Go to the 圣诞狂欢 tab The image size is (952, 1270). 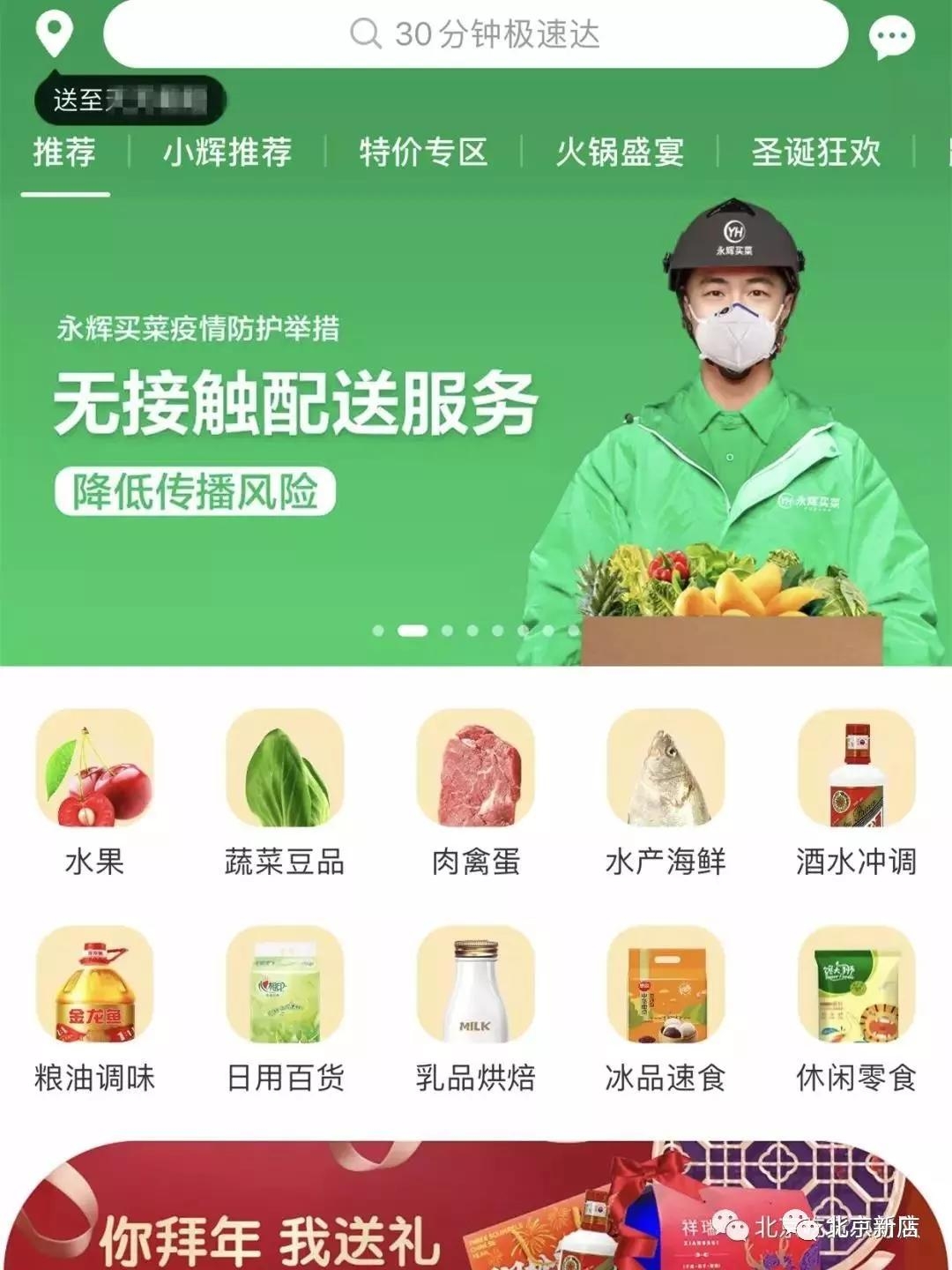(815, 152)
